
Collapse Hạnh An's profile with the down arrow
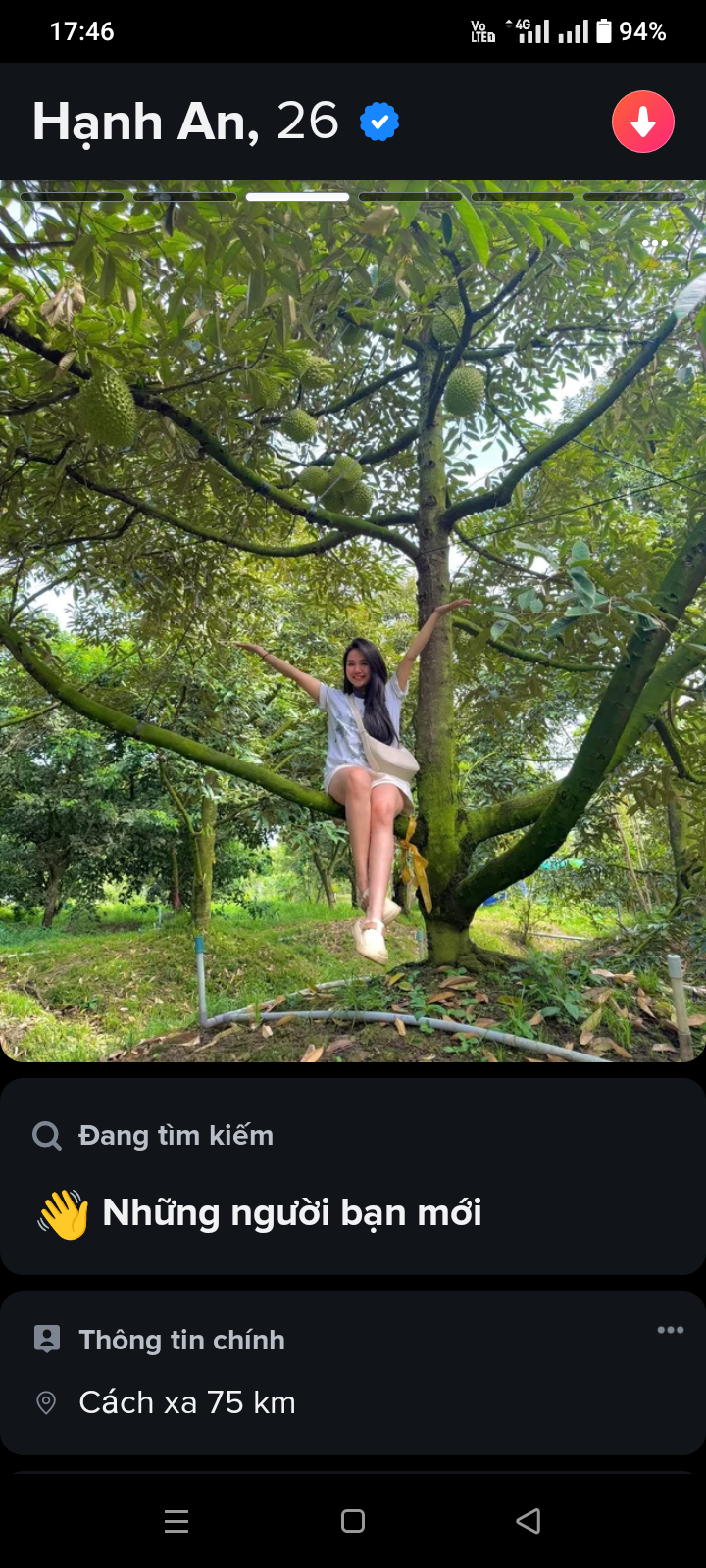click(642, 122)
